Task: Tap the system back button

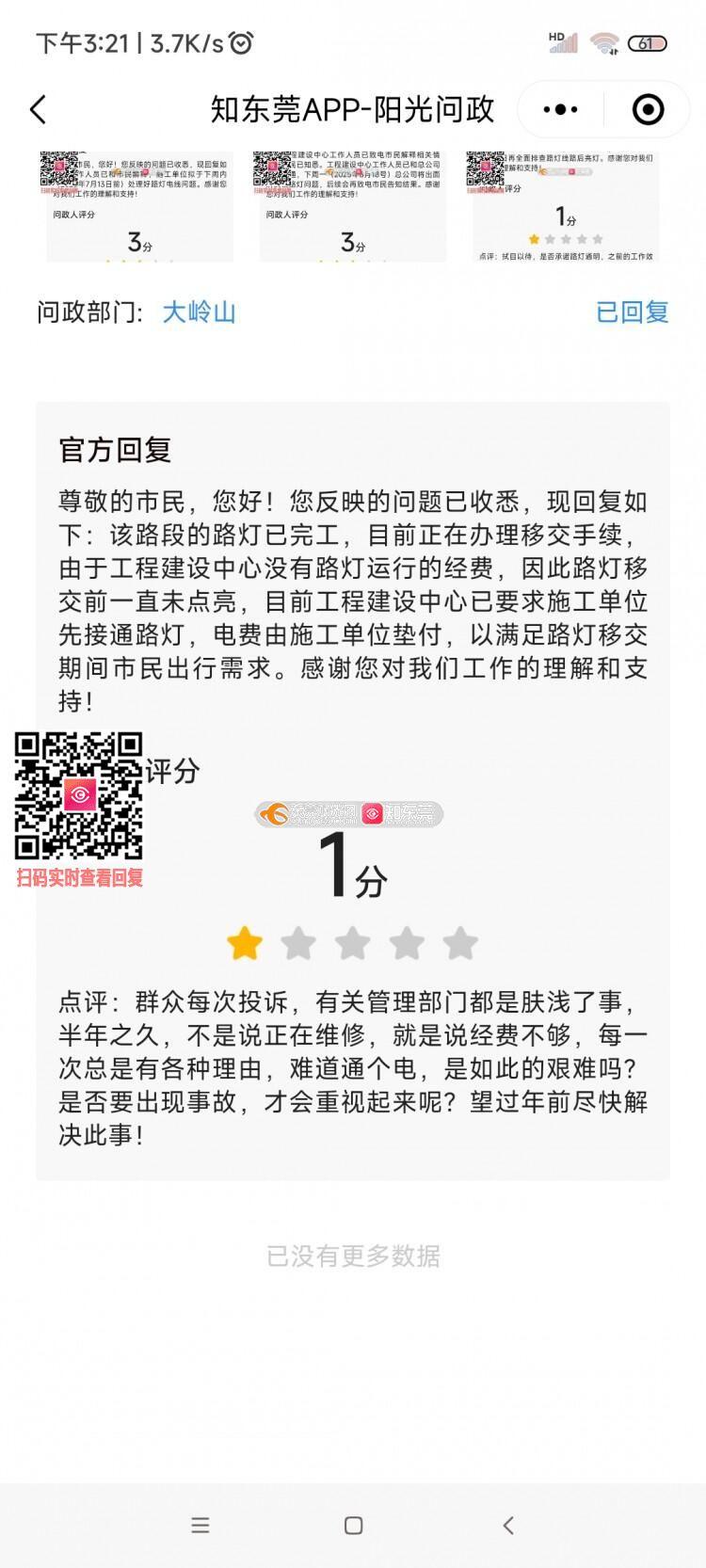Action: point(508,1526)
